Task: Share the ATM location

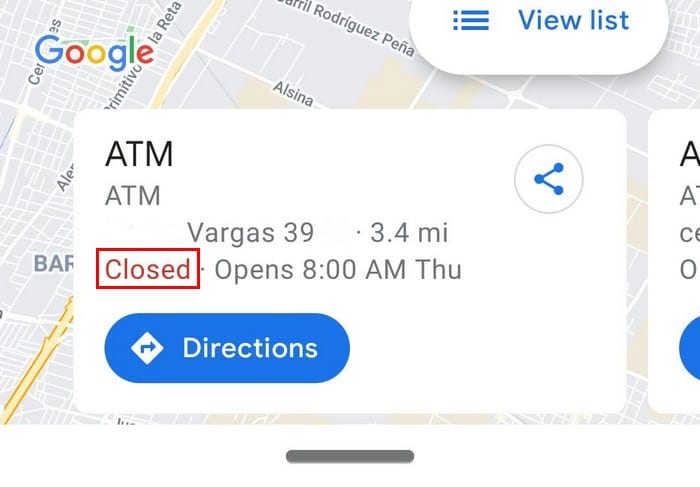Action: click(x=548, y=180)
